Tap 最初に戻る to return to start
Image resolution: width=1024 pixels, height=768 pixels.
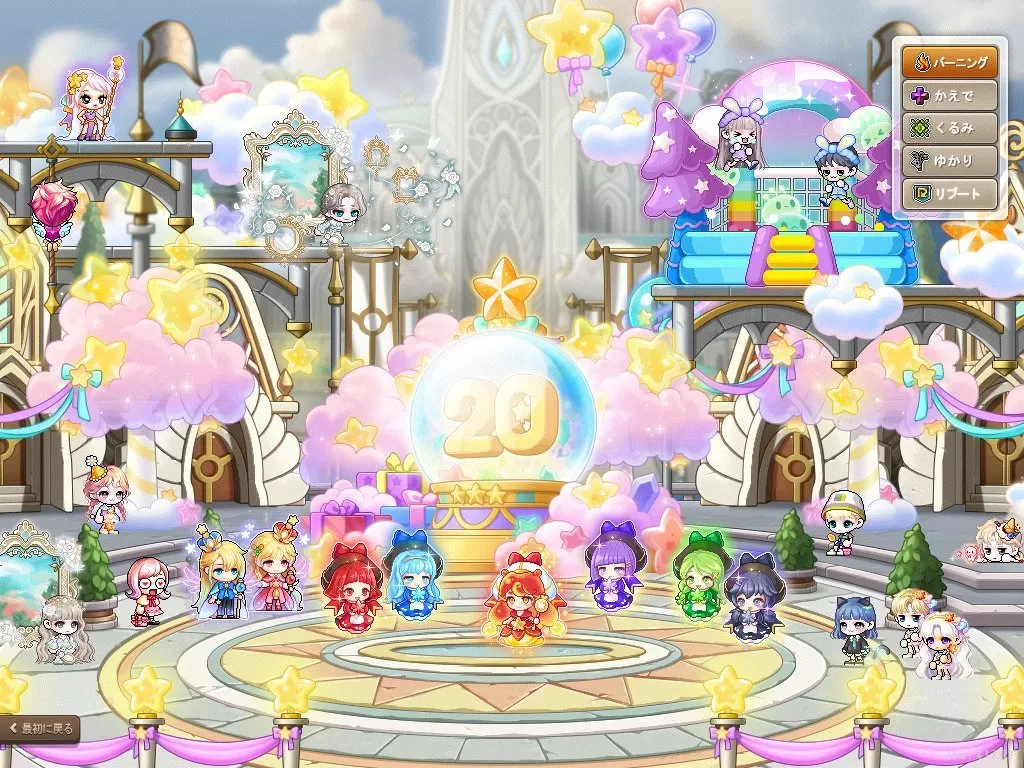pos(40,729)
